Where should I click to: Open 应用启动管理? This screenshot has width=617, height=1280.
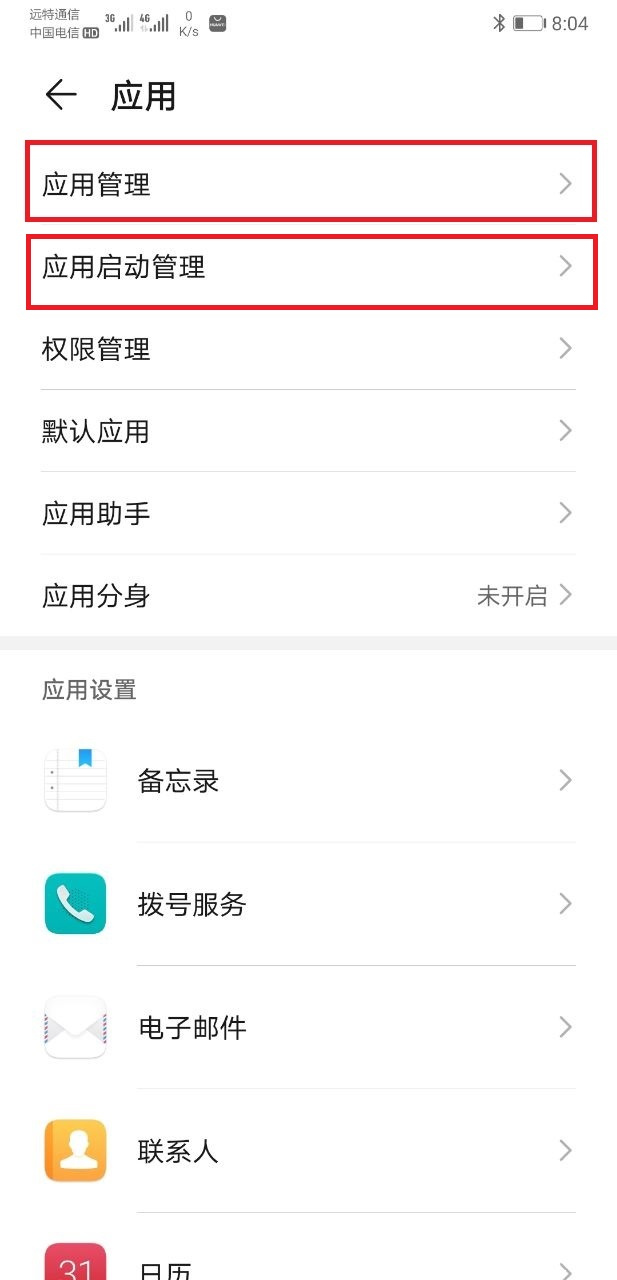click(x=308, y=267)
